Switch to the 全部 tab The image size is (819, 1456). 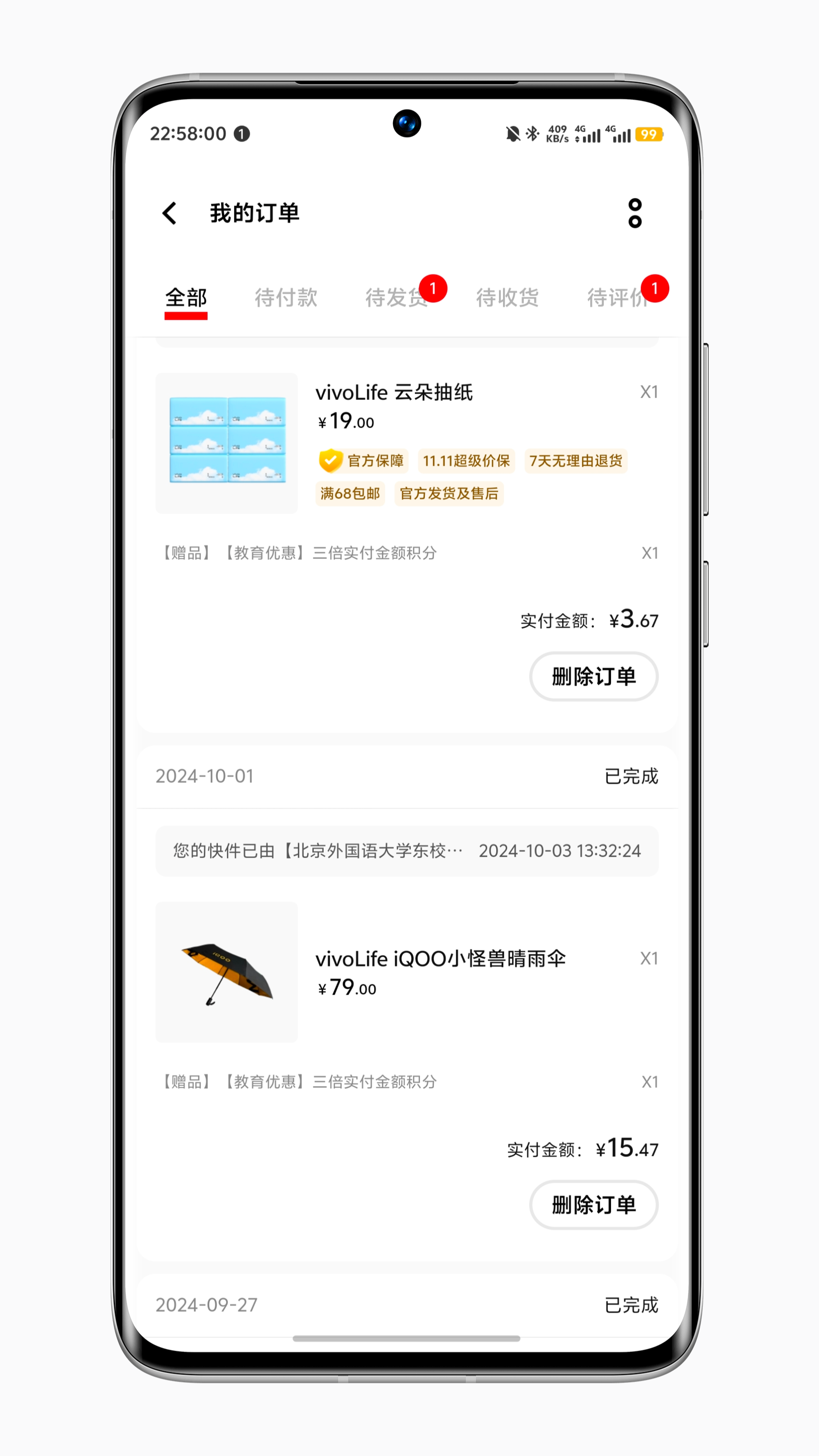point(186,298)
